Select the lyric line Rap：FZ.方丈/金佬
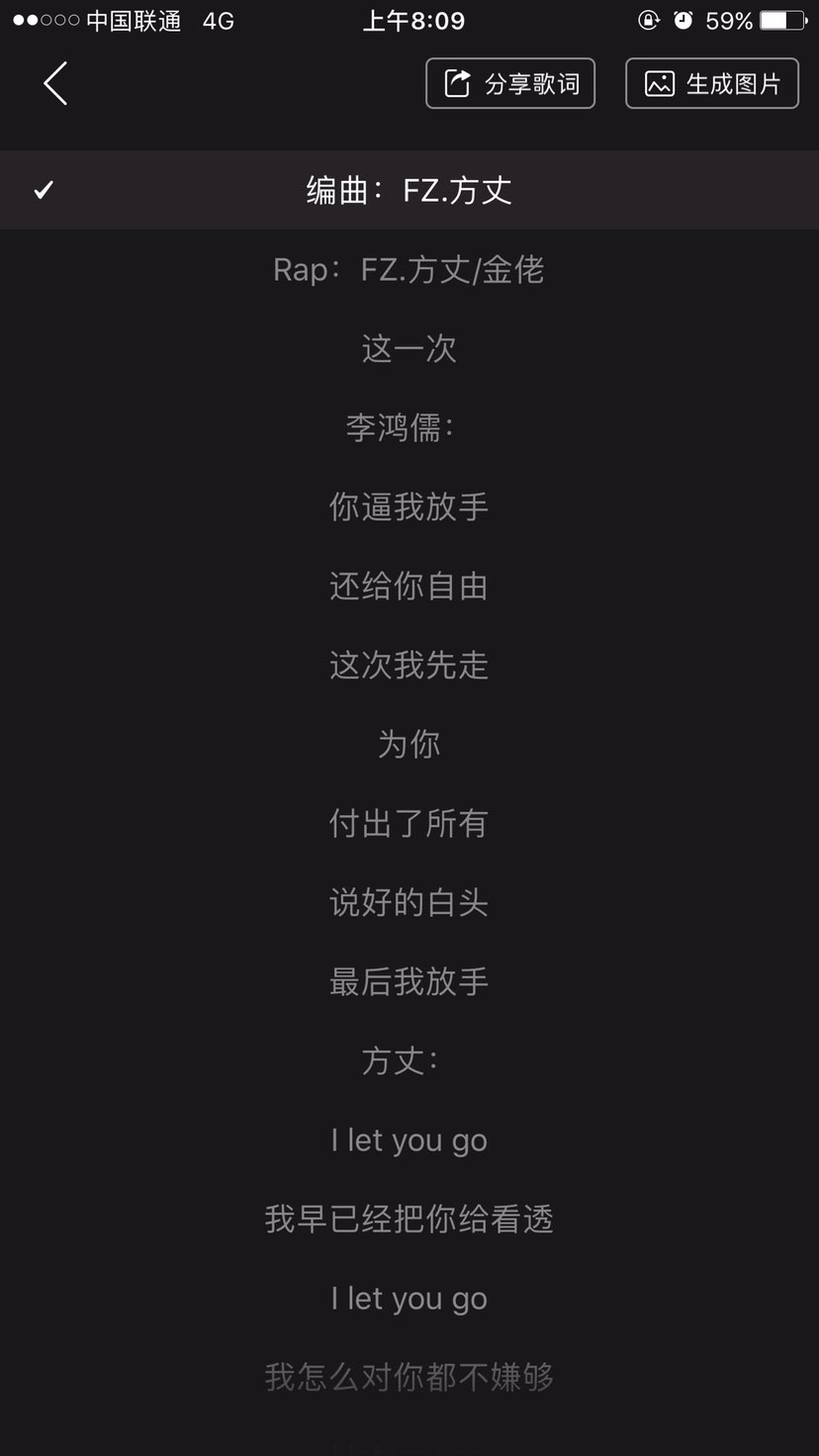Image resolution: width=819 pixels, height=1456 pixels. click(x=409, y=269)
